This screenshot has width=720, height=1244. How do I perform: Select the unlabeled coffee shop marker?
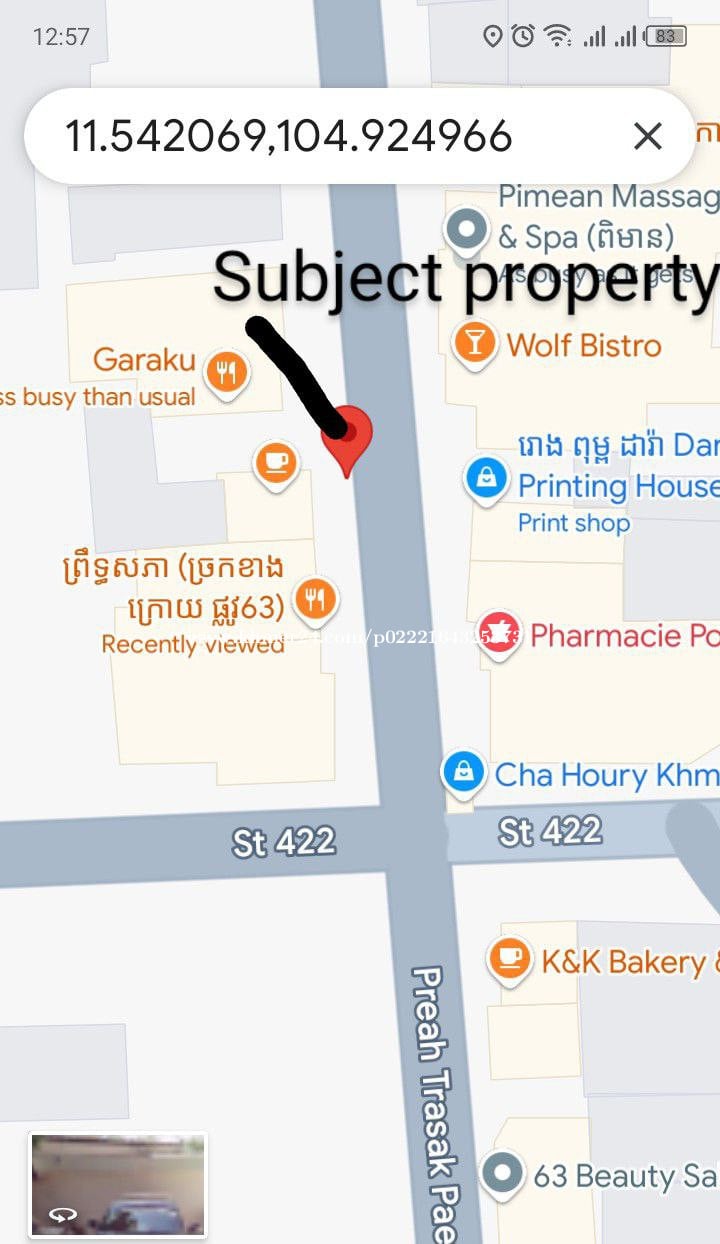(x=275, y=463)
